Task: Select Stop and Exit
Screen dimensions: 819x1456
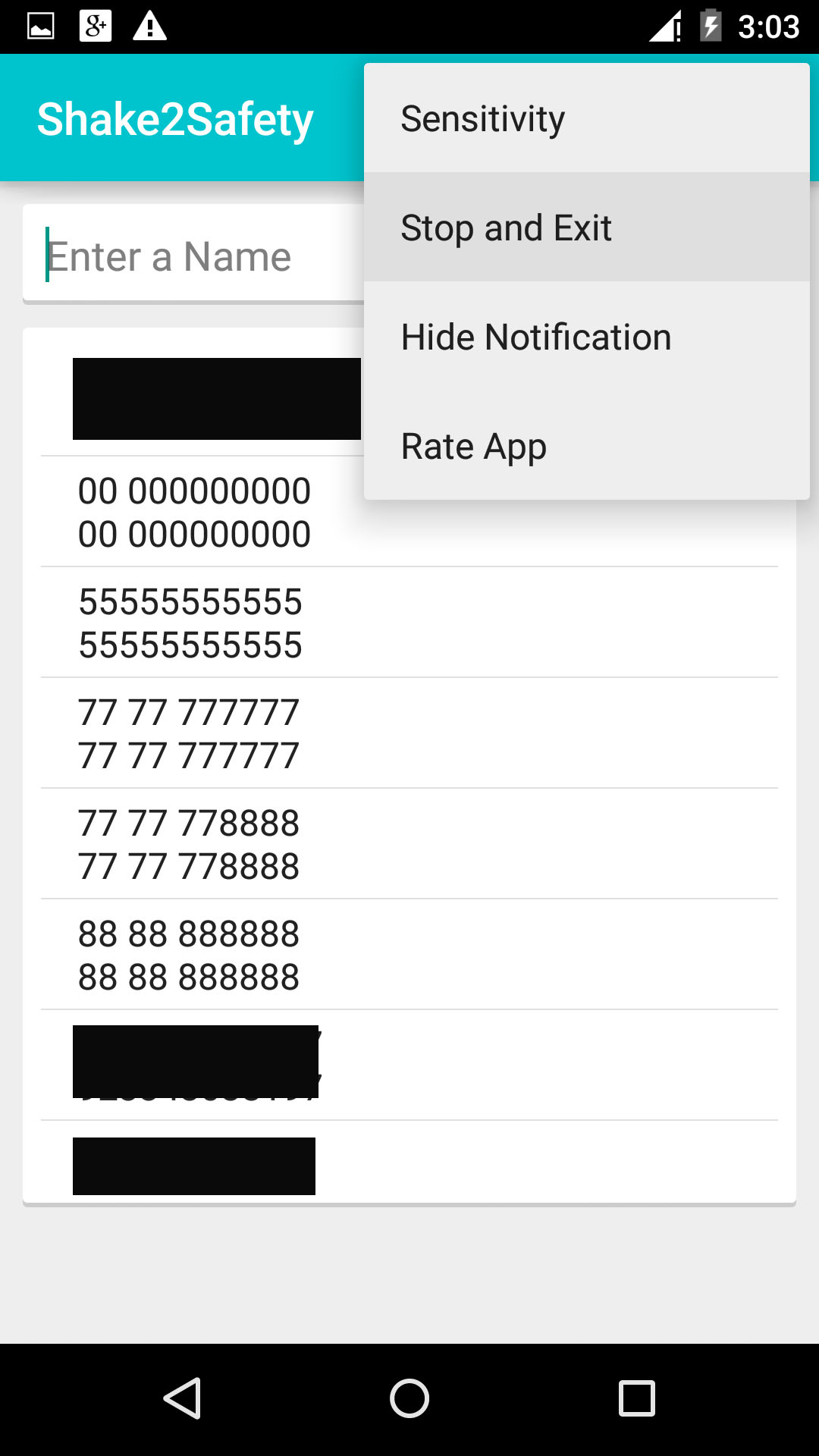Action: tap(585, 227)
